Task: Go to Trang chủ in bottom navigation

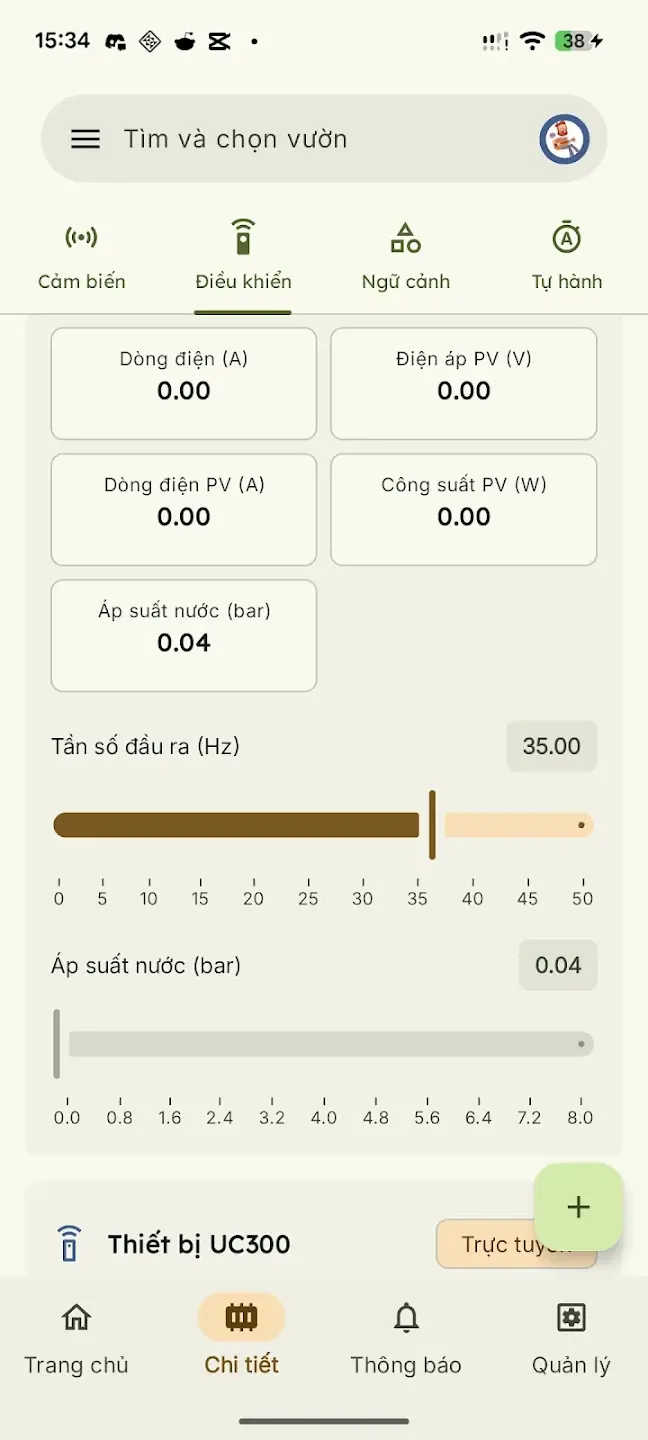Action: click(76, 1338)
